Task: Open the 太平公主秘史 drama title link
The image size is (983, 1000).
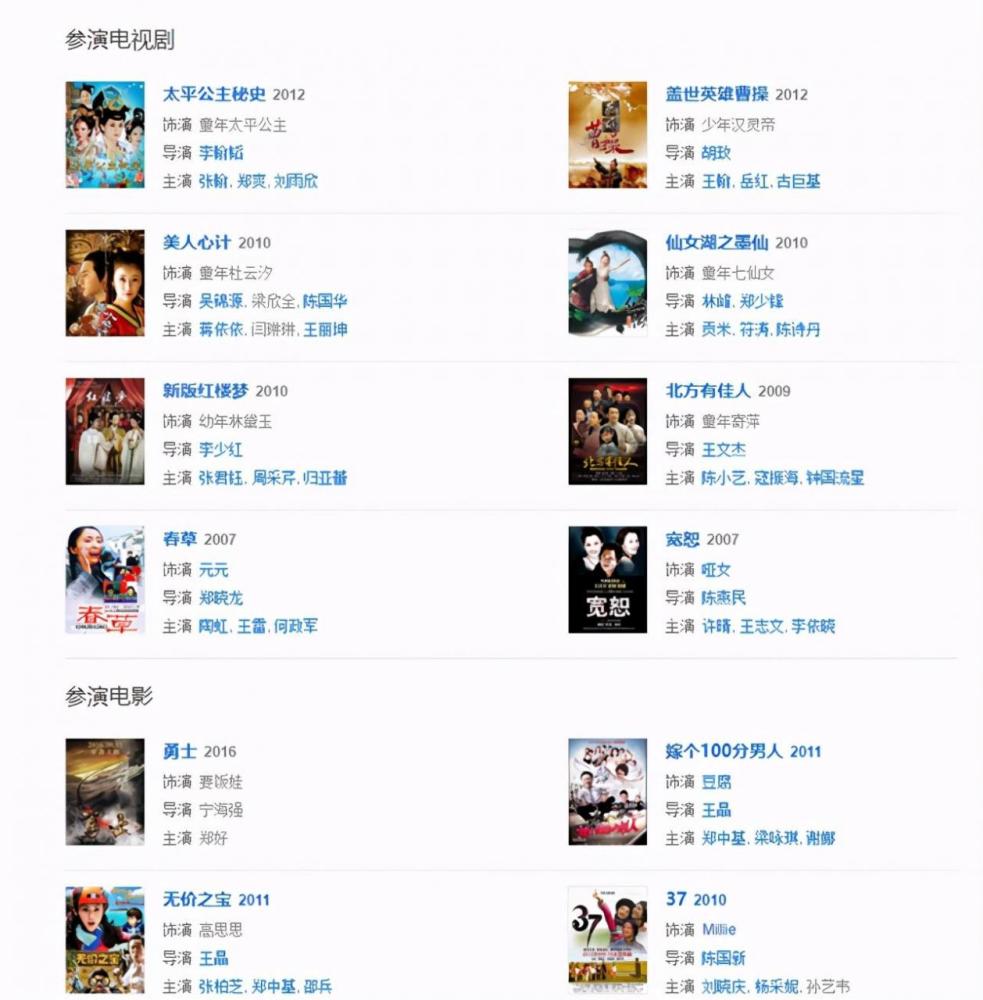Action: 214,94
